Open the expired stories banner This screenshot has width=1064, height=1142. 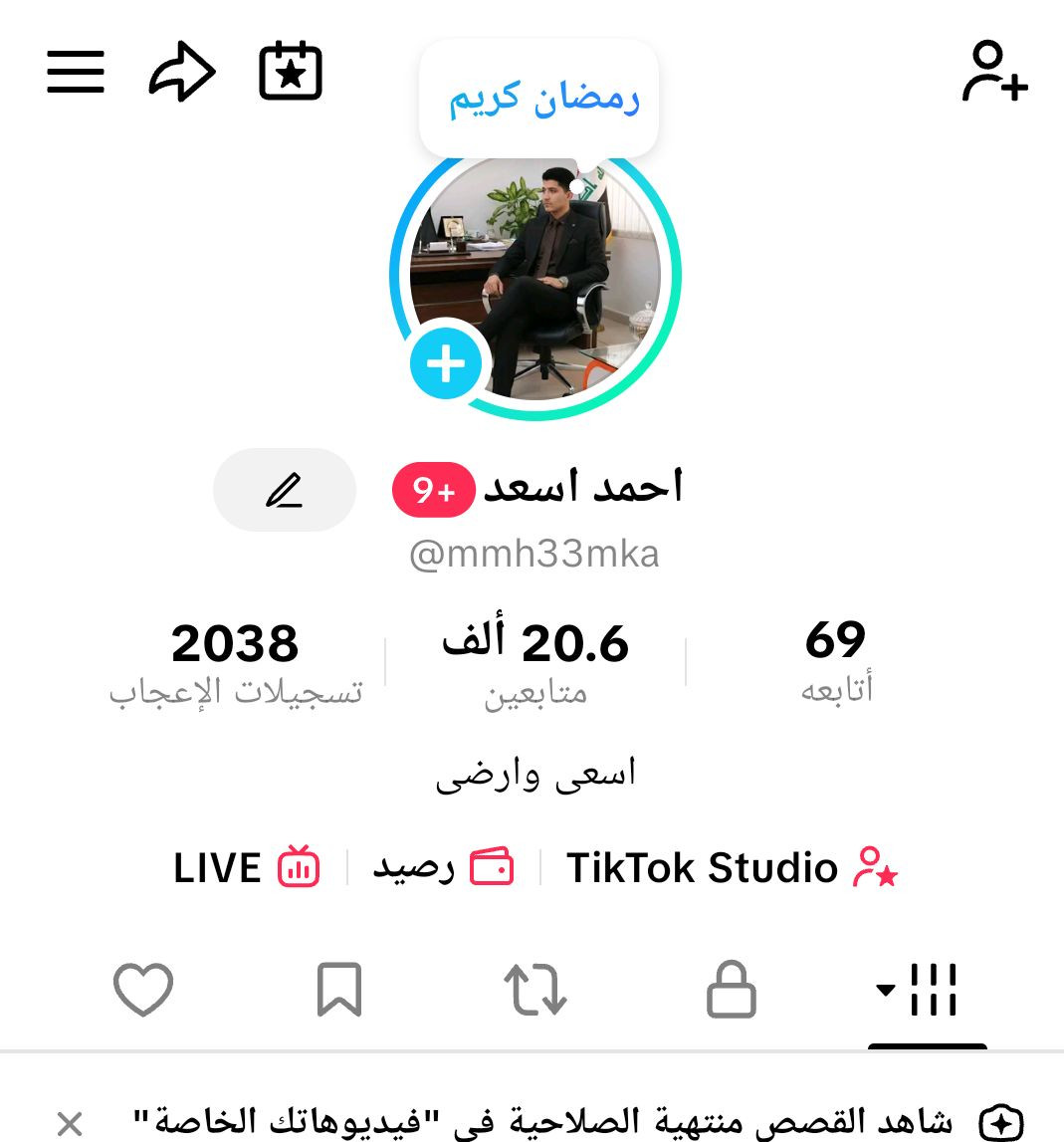[557, 1123]
